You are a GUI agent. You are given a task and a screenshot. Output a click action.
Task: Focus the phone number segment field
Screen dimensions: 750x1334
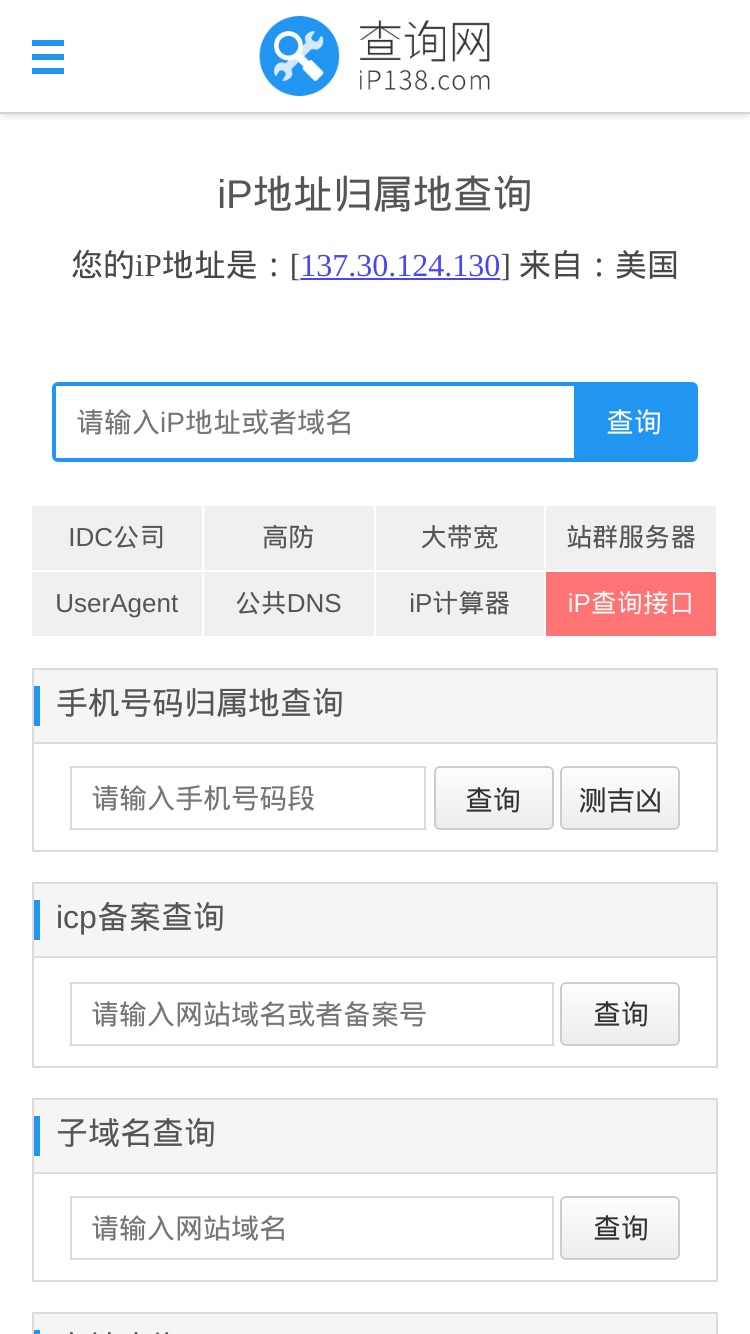[248, 798]
